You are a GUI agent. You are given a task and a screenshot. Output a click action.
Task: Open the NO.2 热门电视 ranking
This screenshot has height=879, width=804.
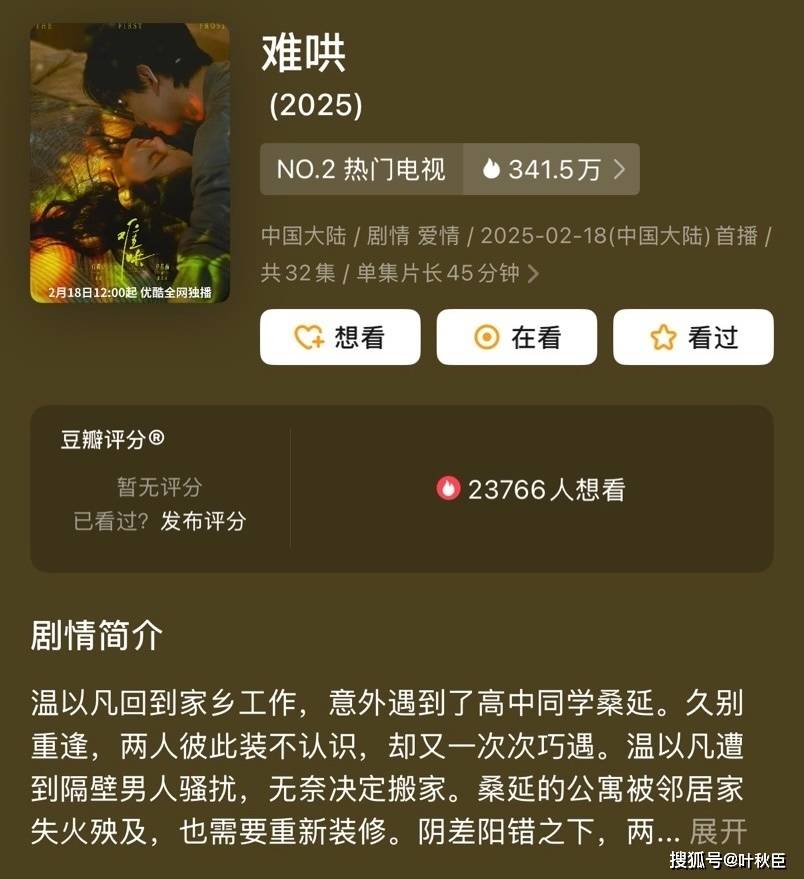click(361, 170)
